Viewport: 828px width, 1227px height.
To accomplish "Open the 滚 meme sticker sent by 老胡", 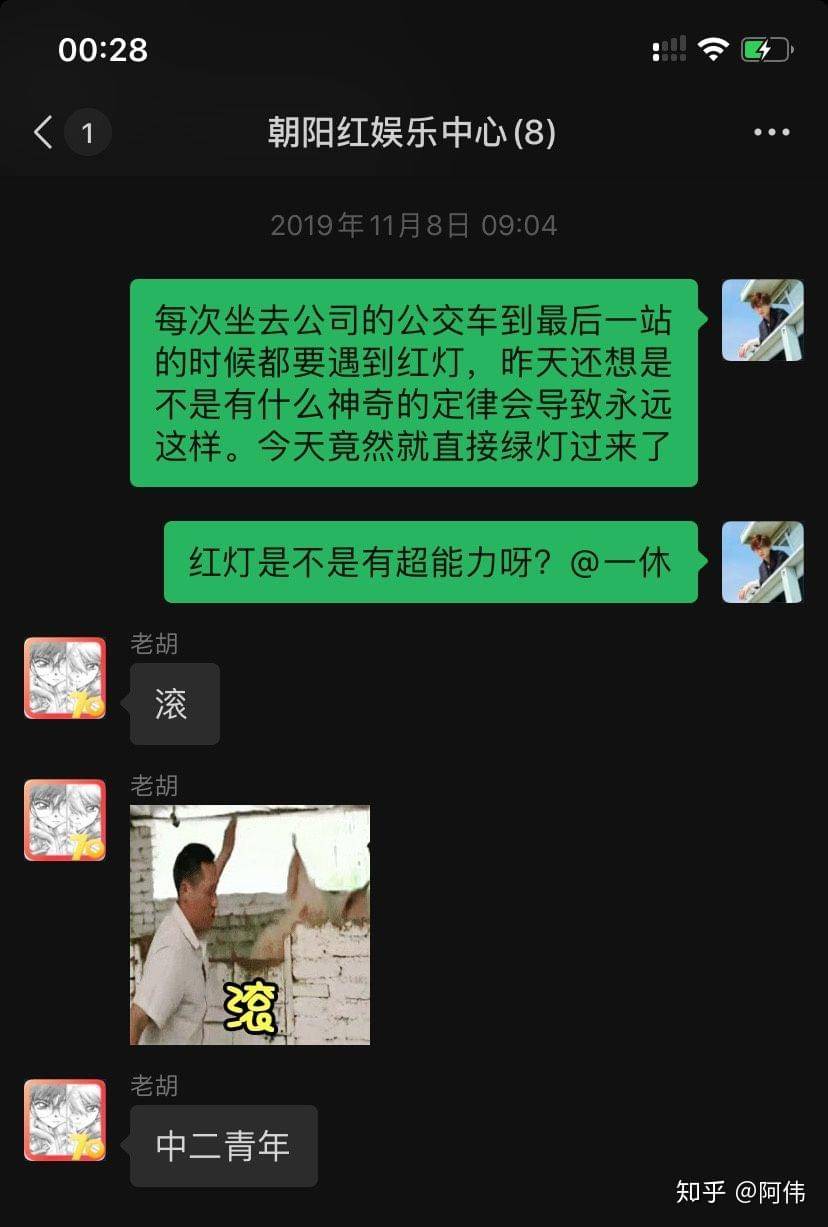I will click(x=250, y=924).
